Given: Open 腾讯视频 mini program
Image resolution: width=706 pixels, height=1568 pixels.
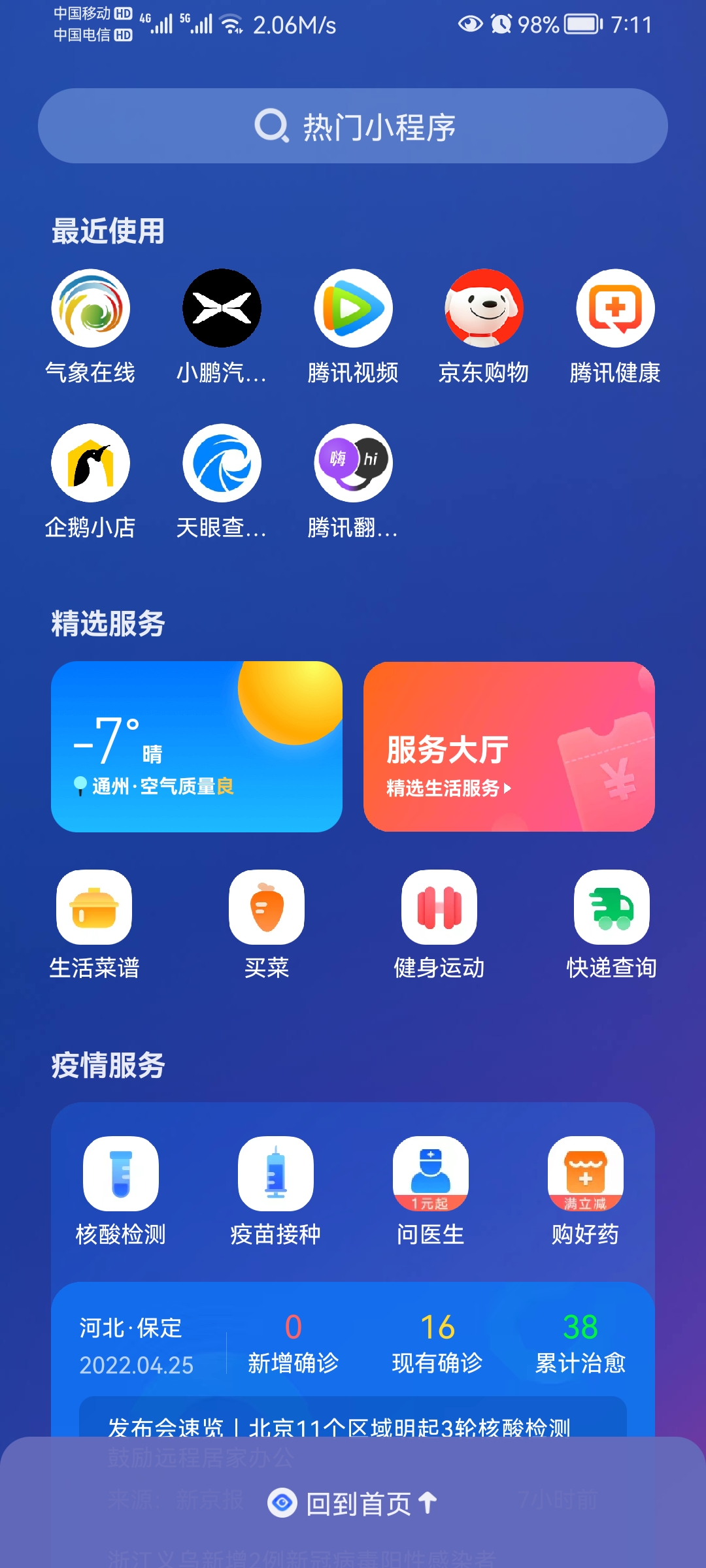Looking at the screenshot, I should point(353,308).
